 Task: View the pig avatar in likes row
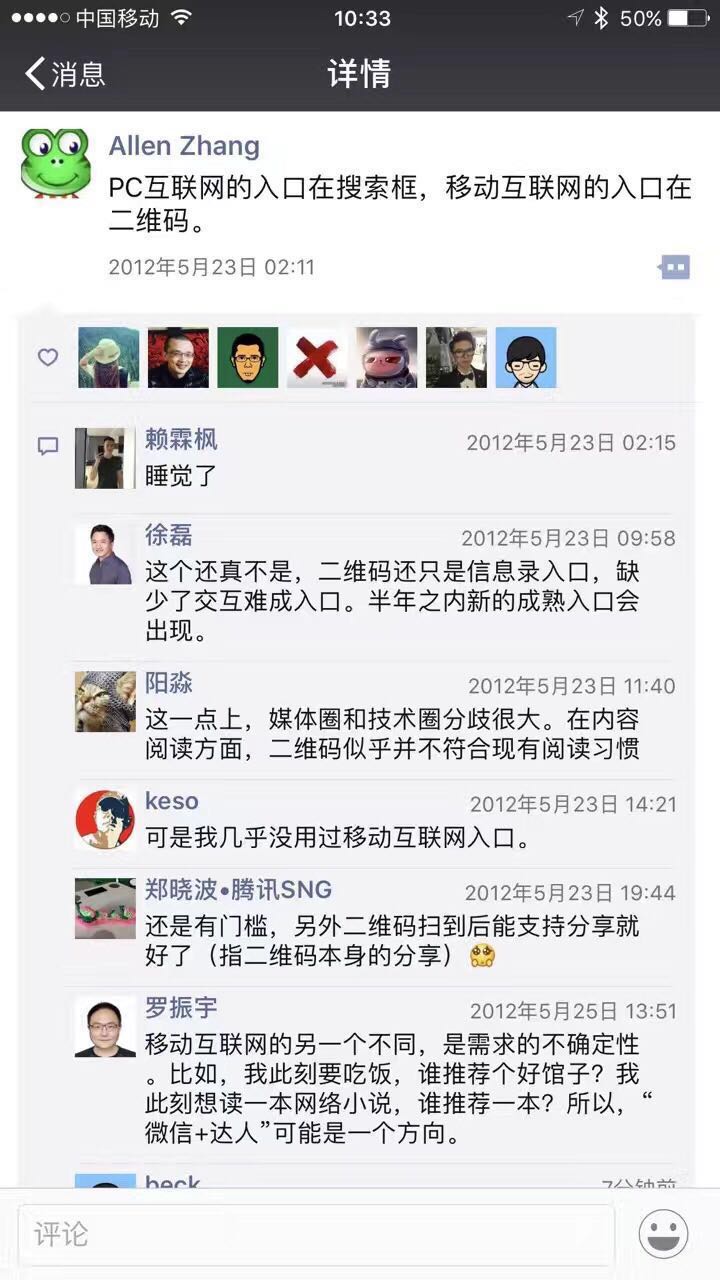(387, 357)
